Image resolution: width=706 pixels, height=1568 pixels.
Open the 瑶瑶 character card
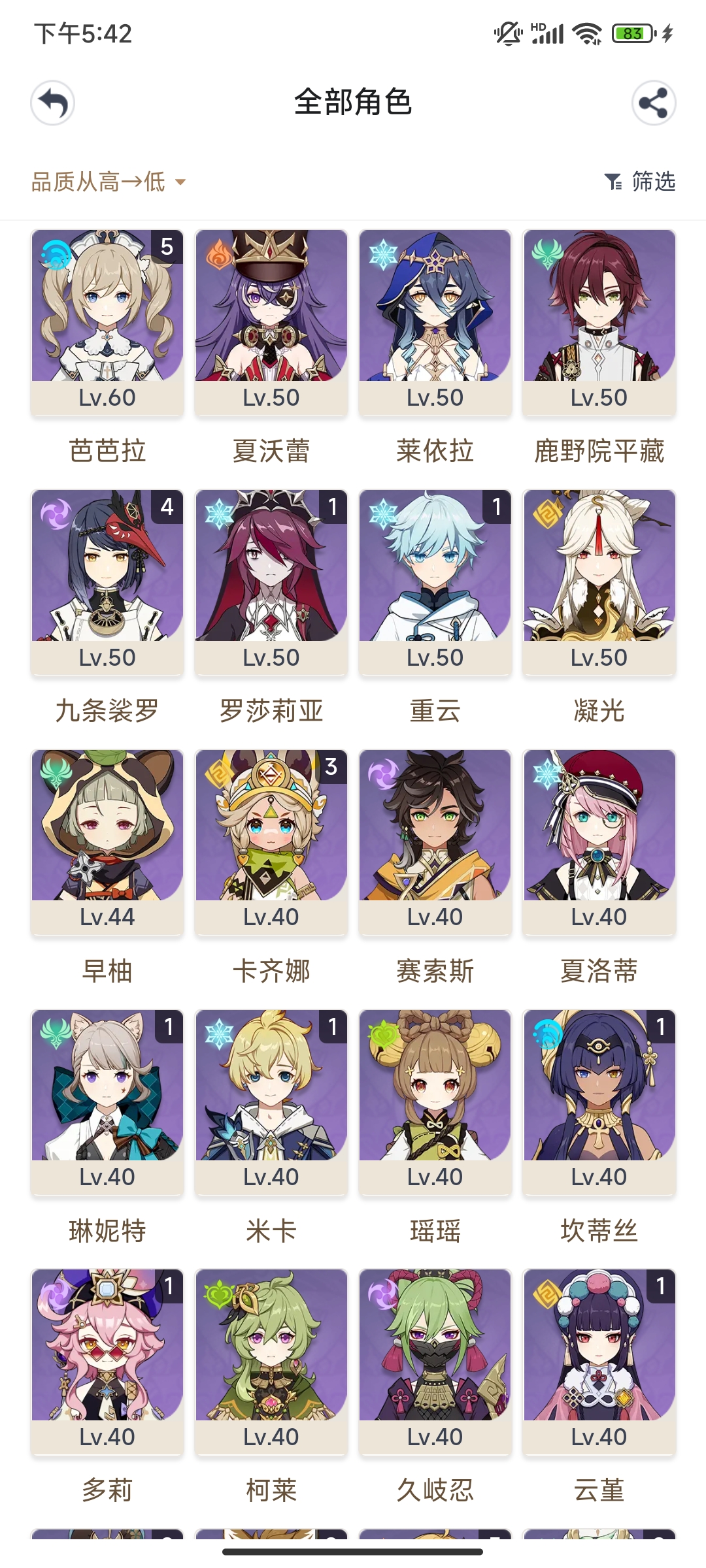pos(435,1102)
